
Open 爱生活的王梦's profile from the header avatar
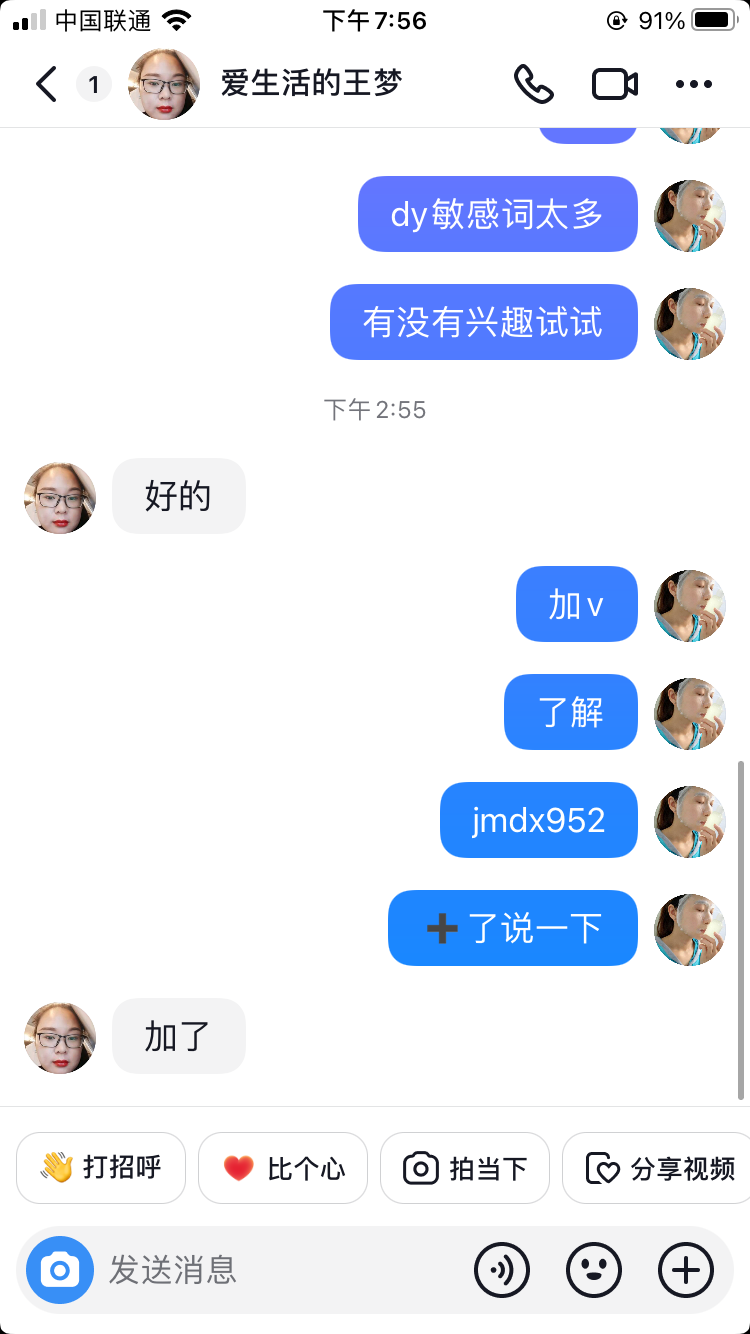[x=164, y=84]
